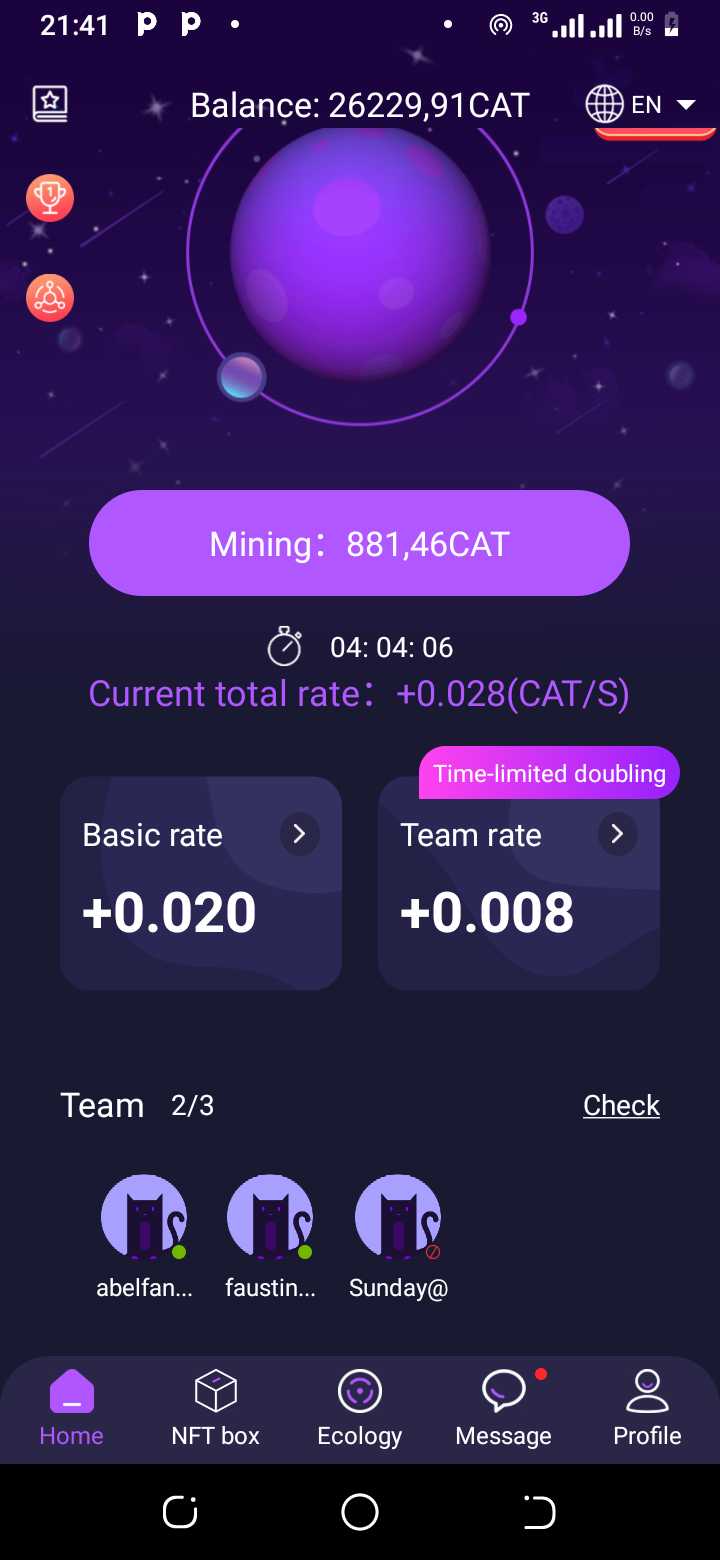Open Basic rate details arrow
Viewport: 720px width, 1560px height.
click(299, 834)
